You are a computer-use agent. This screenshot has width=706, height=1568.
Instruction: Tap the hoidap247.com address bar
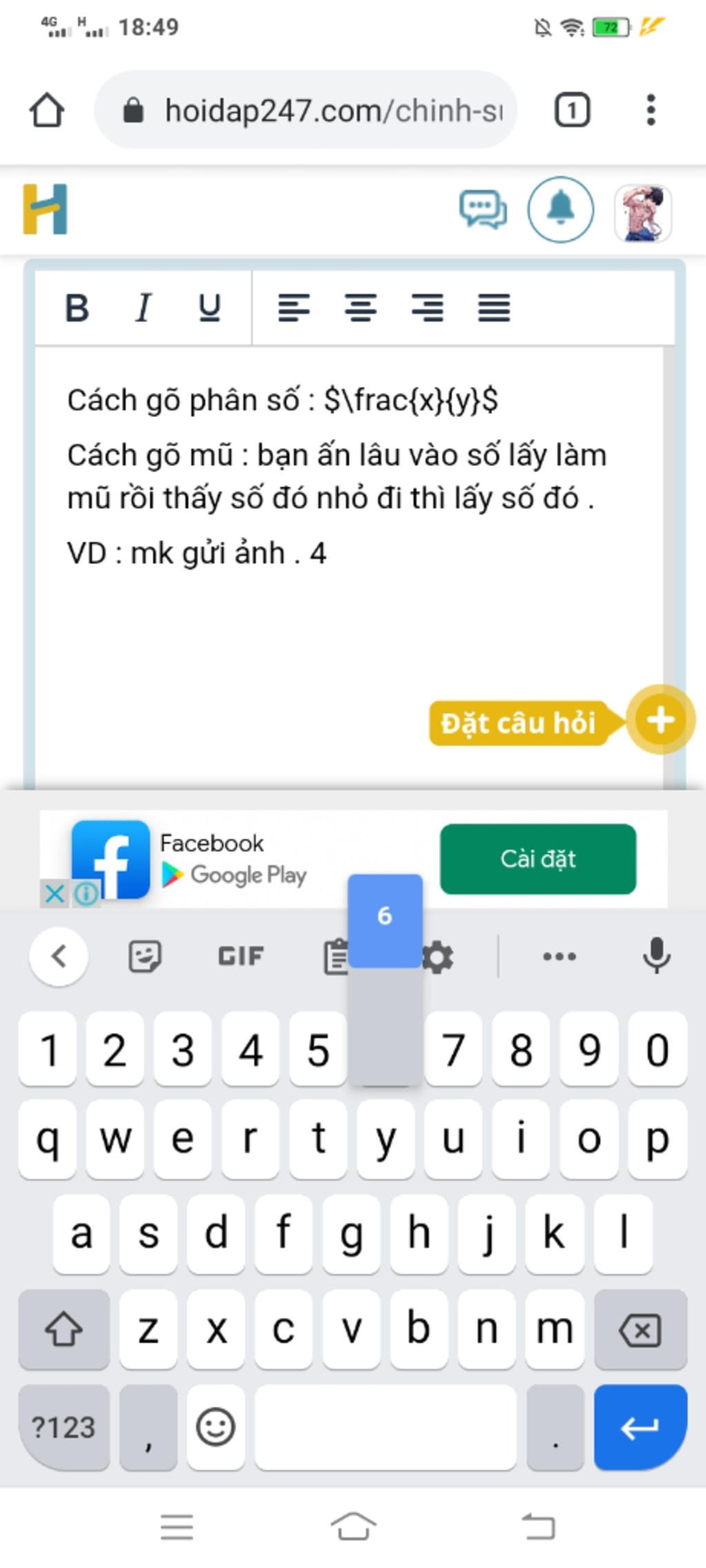[307, 110]
